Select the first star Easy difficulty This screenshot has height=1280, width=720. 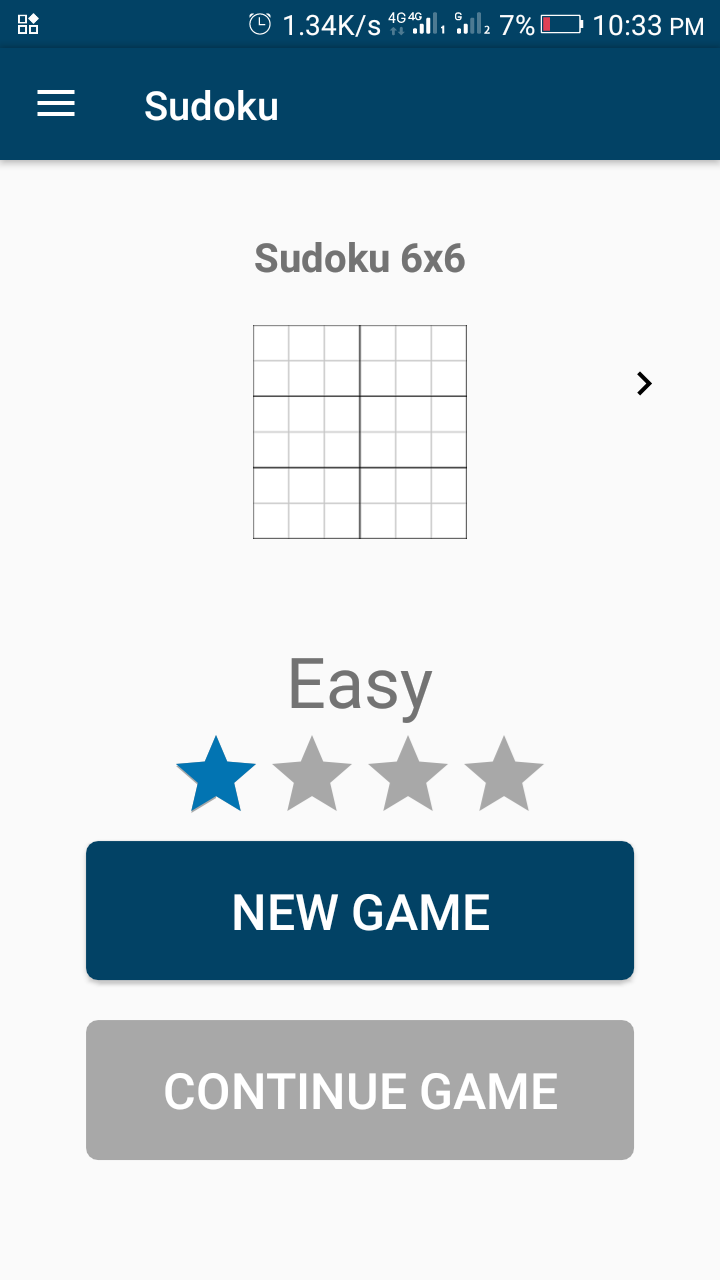tap(216, 776)
